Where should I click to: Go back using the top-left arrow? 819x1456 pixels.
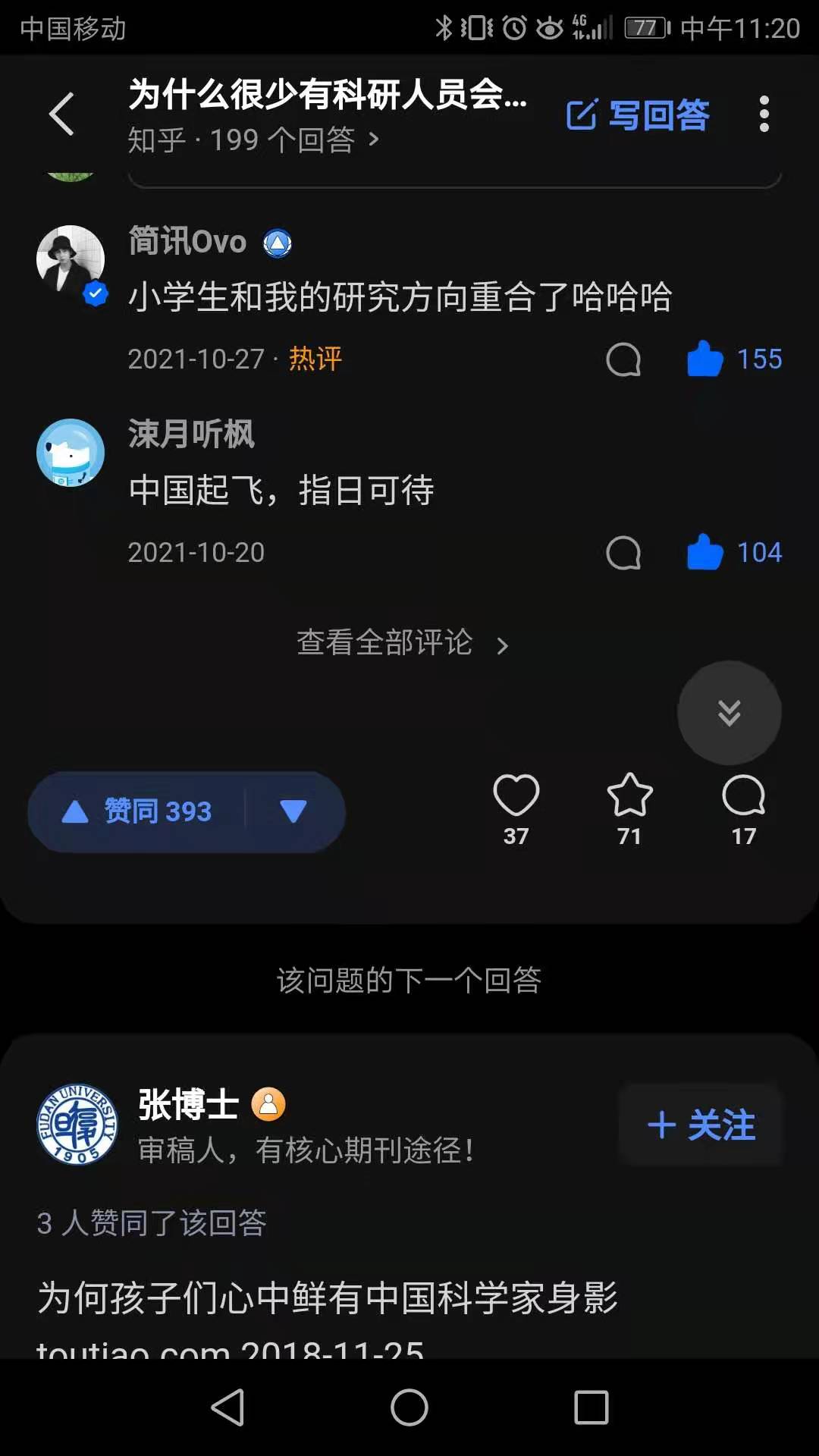(62, 115)
